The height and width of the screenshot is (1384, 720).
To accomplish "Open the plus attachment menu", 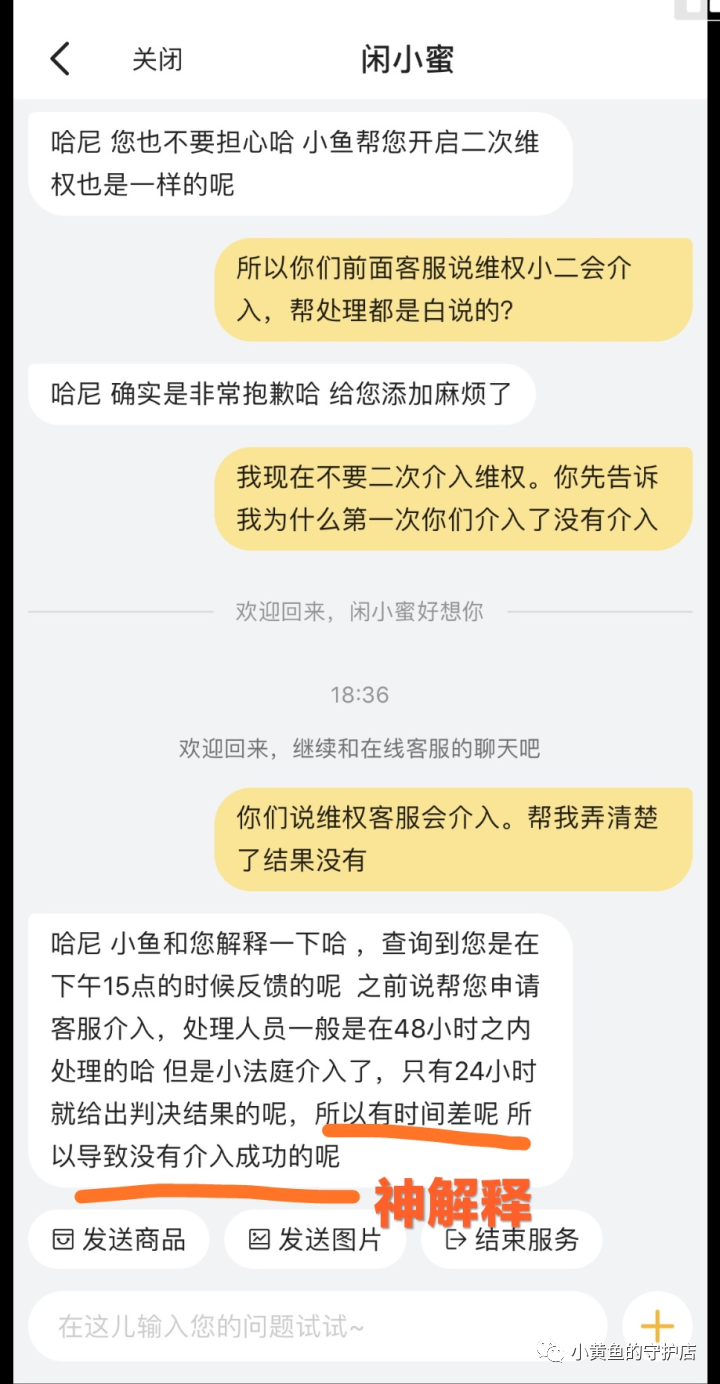I will (657, 1327).
